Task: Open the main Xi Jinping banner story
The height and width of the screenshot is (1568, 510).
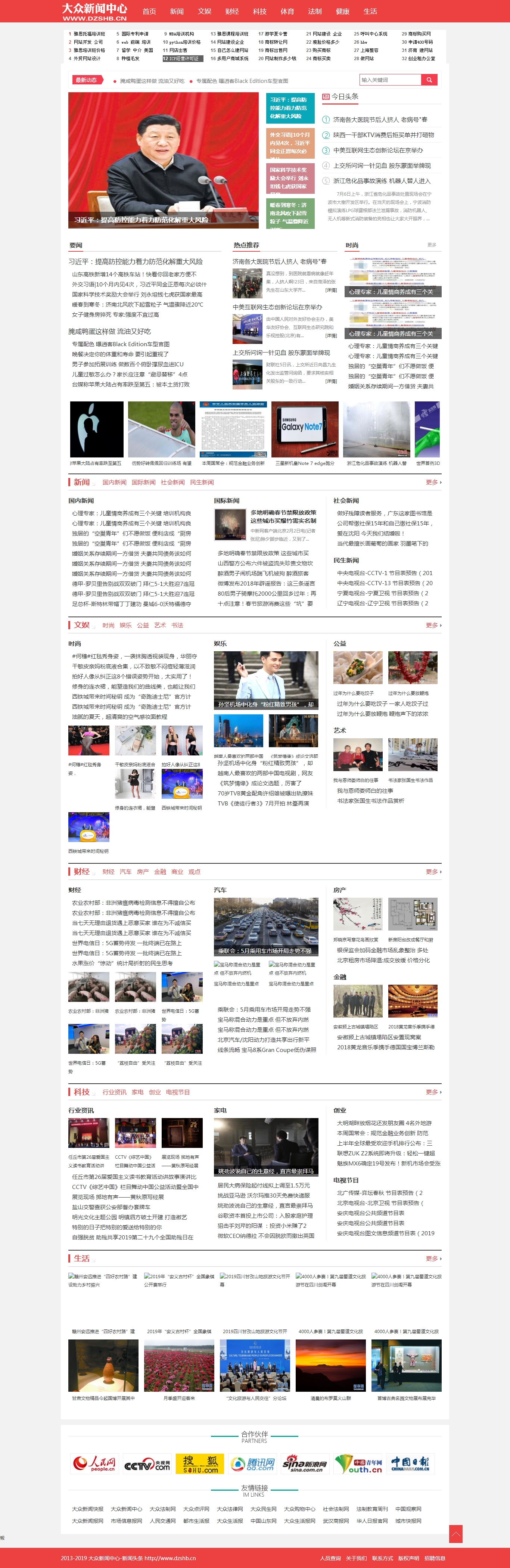Action: (x=163, y=159)
